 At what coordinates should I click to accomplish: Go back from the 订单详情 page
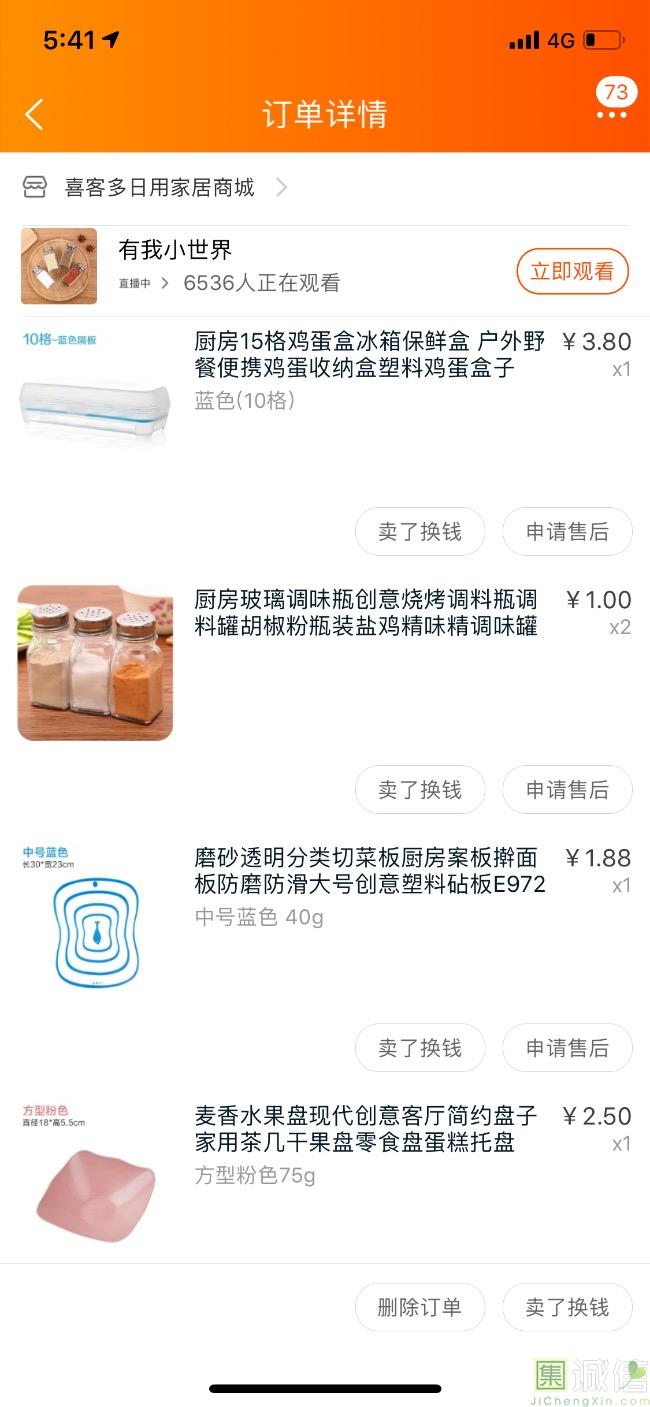(x=34, y=114)
